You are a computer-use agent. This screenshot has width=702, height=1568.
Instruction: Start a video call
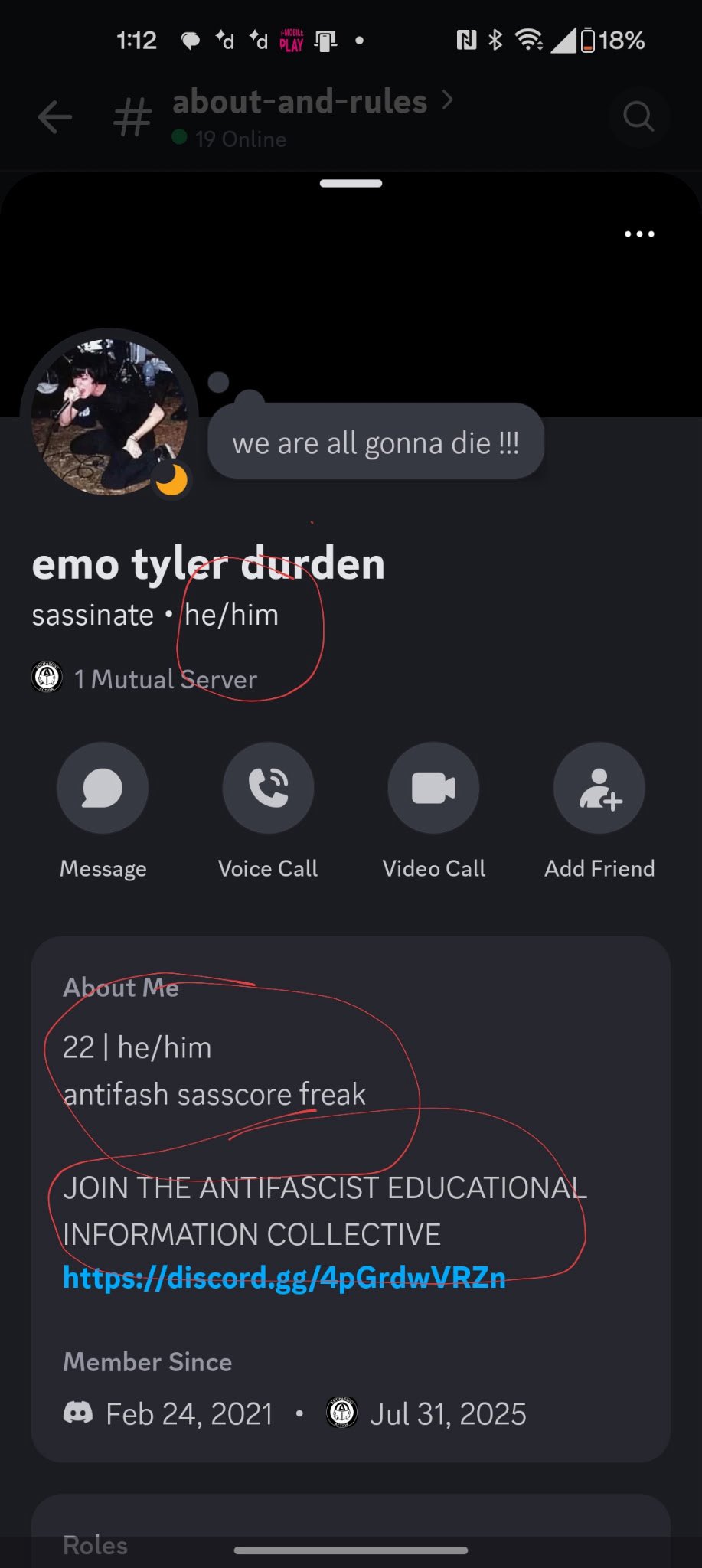pos(433,788)
